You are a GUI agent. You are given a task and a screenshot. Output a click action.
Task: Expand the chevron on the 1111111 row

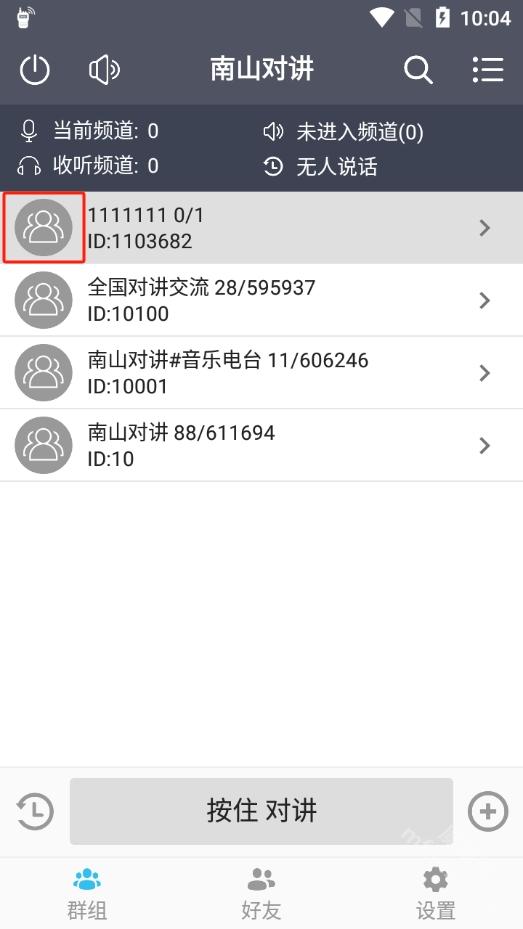(485, 228)
